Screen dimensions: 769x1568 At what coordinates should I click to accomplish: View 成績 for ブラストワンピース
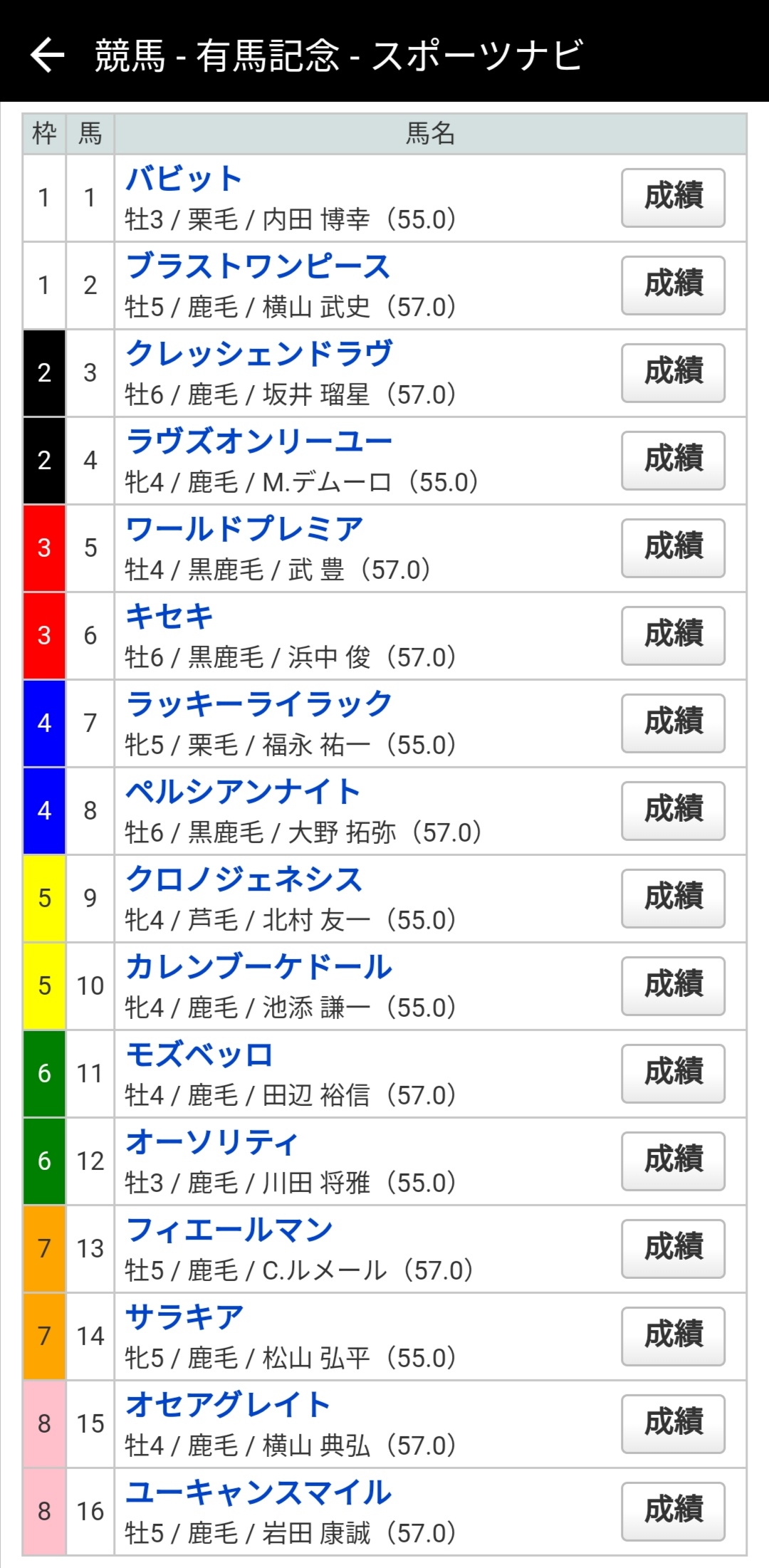(673, 285)
